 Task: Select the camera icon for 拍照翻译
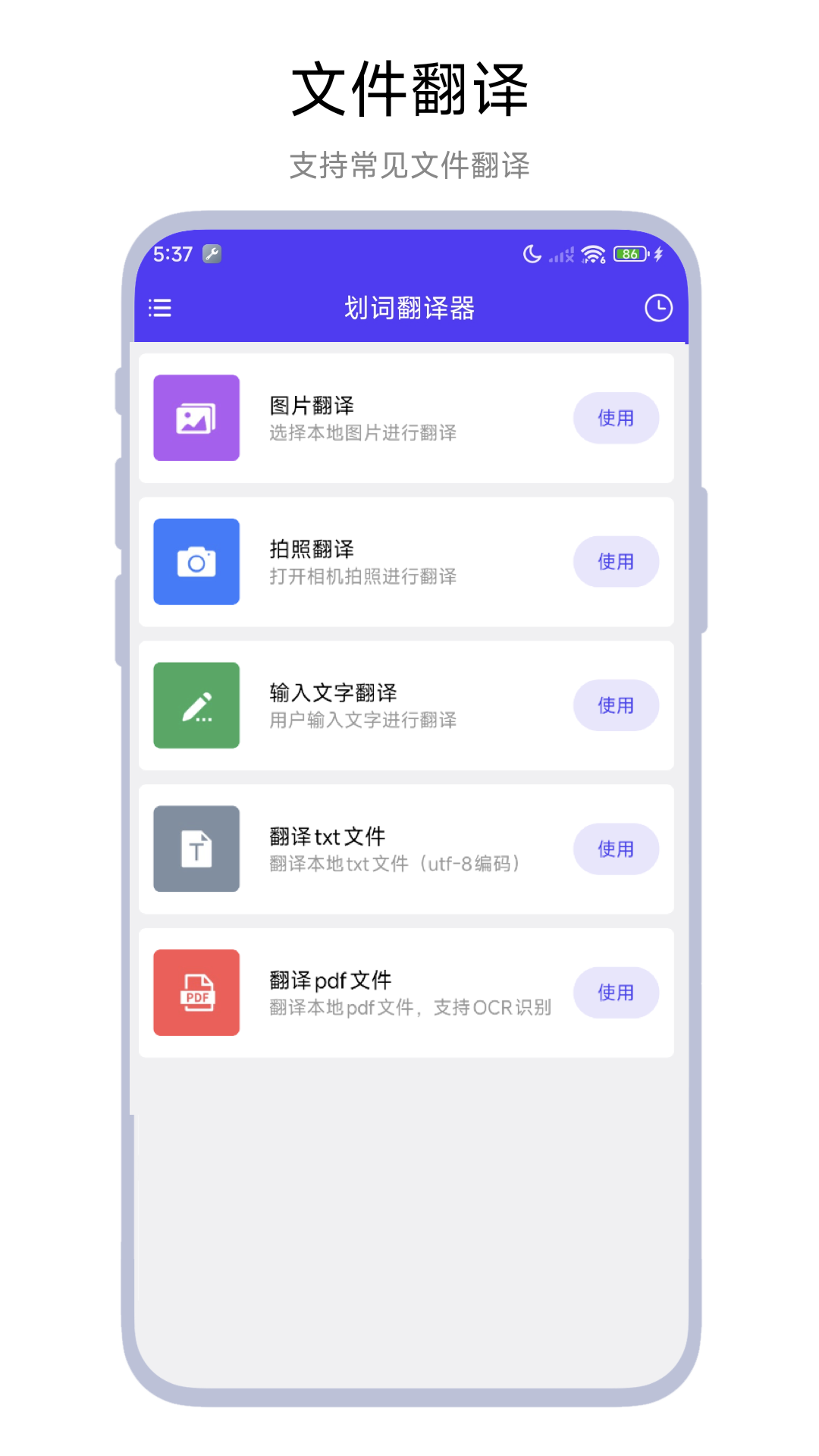coord(196,562)
